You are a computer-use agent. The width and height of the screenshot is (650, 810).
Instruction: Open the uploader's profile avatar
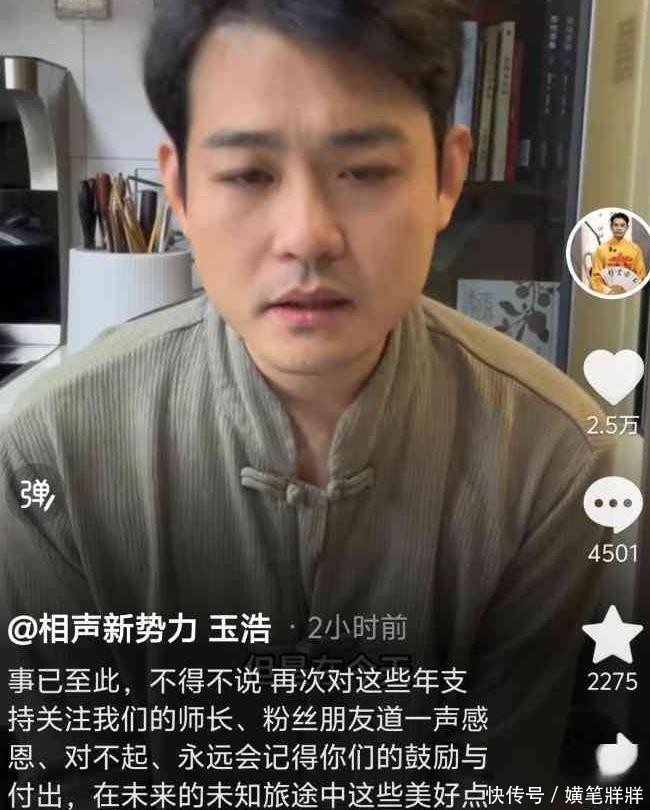[x=609, y=254]
